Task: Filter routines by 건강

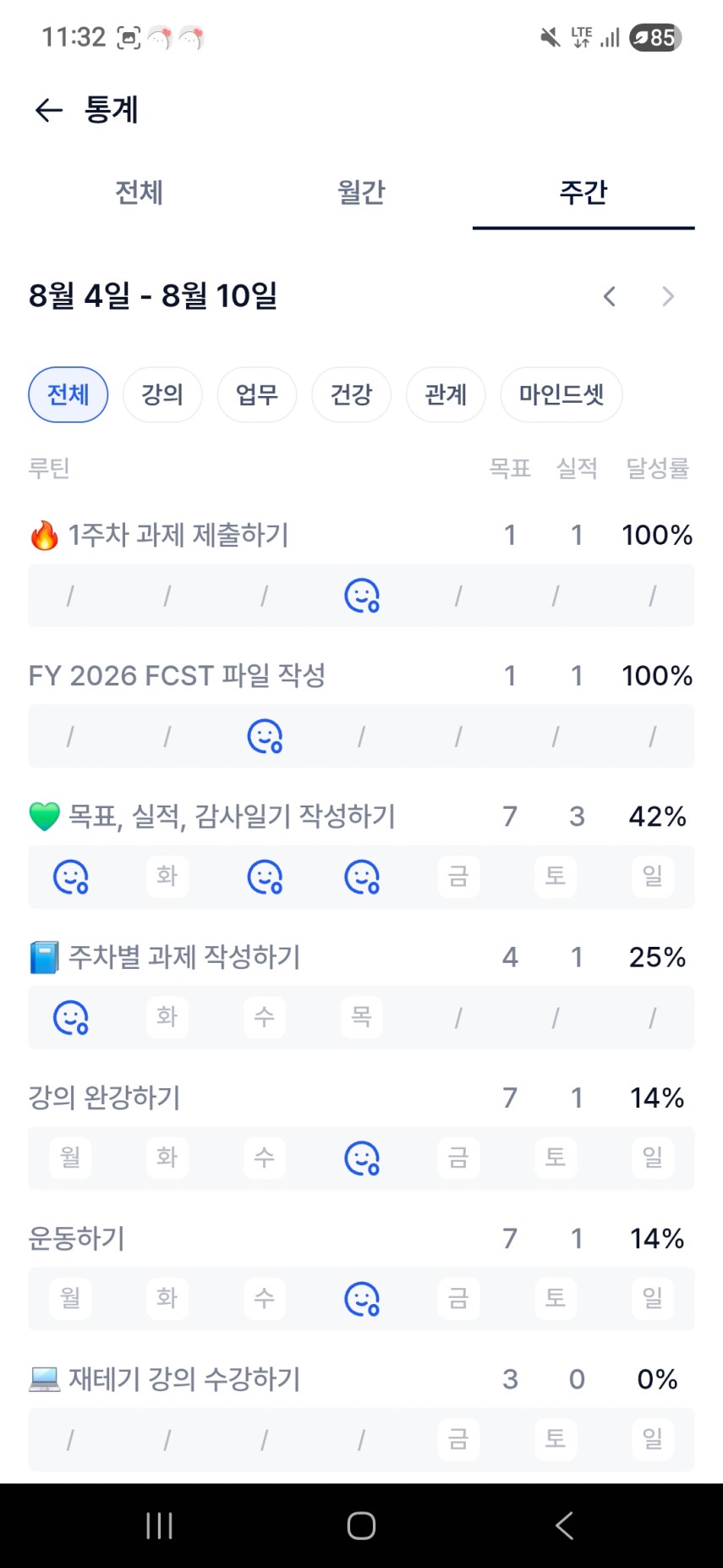Action: pyautogui.click(x=351, y=394)
